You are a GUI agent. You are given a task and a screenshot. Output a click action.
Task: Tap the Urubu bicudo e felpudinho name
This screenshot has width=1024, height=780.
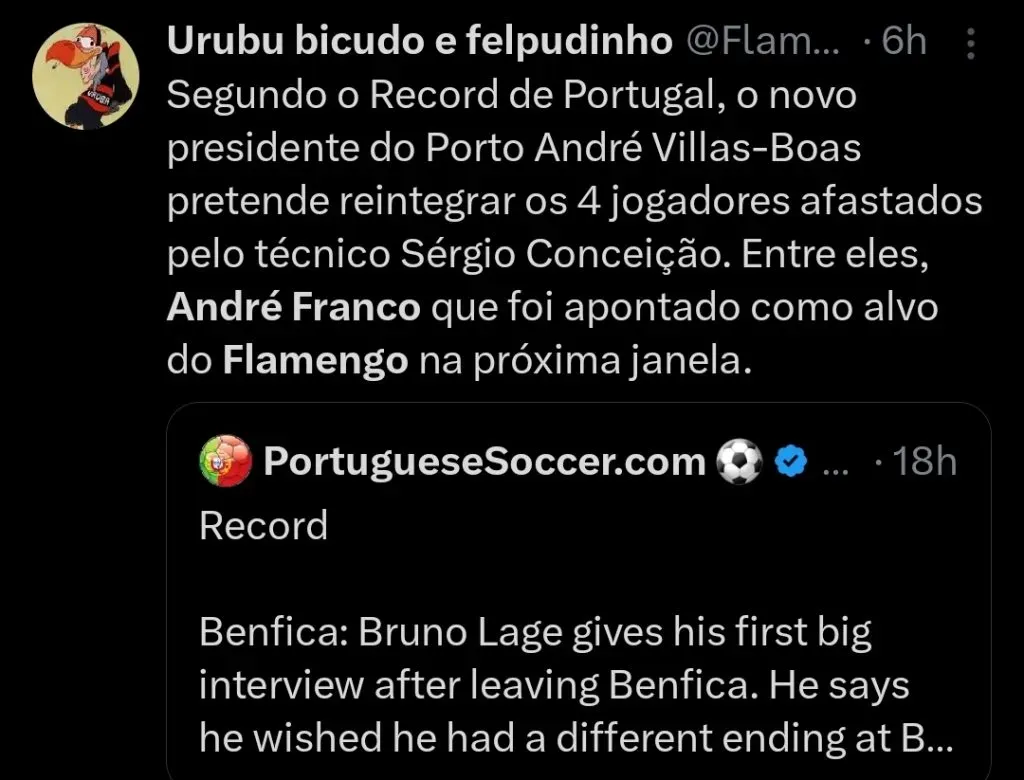click(418, 41)
